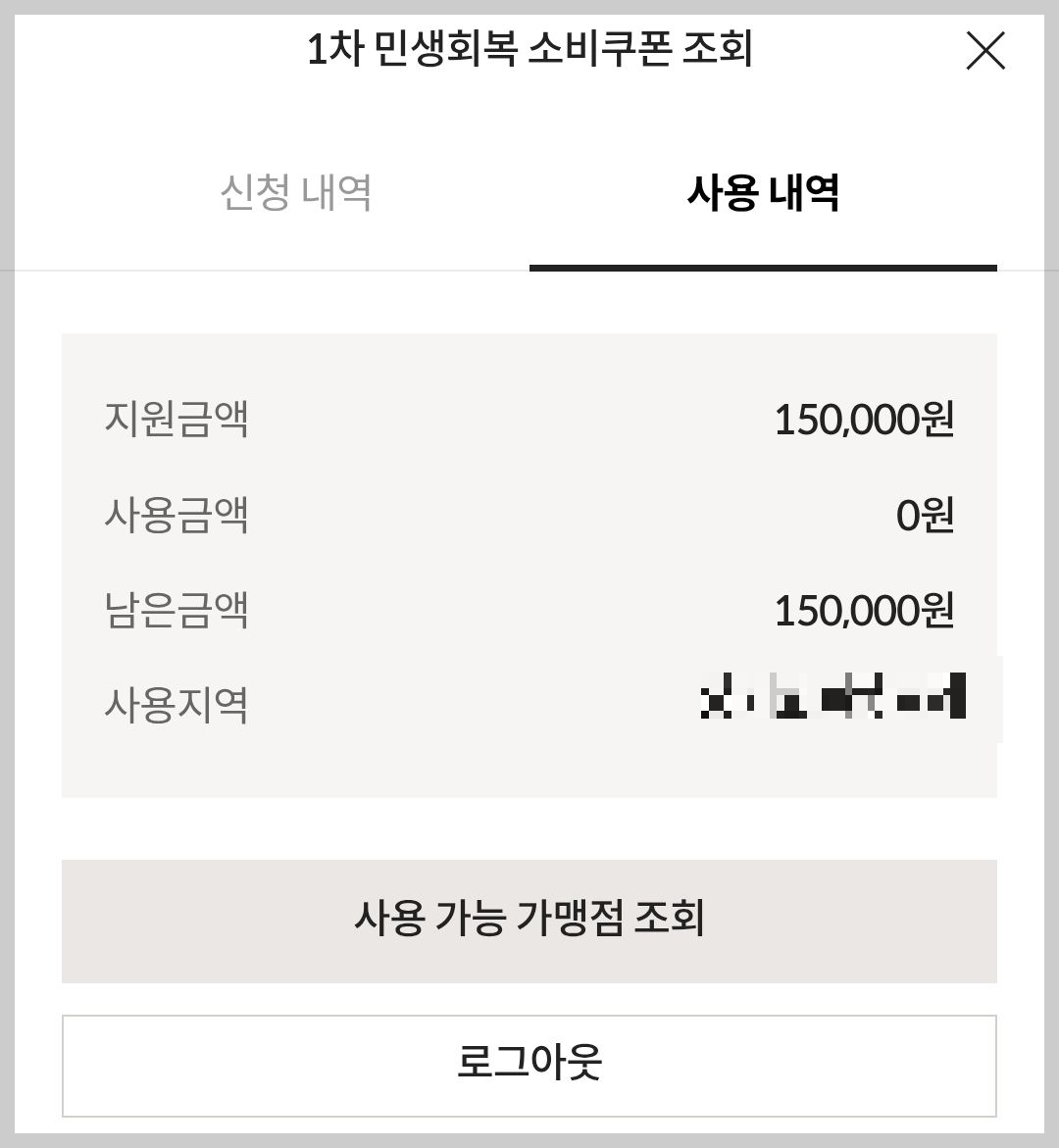Screen dimensions: 1059x1148
Task: Select the 지원금액 row label
Action: (177, 421)
